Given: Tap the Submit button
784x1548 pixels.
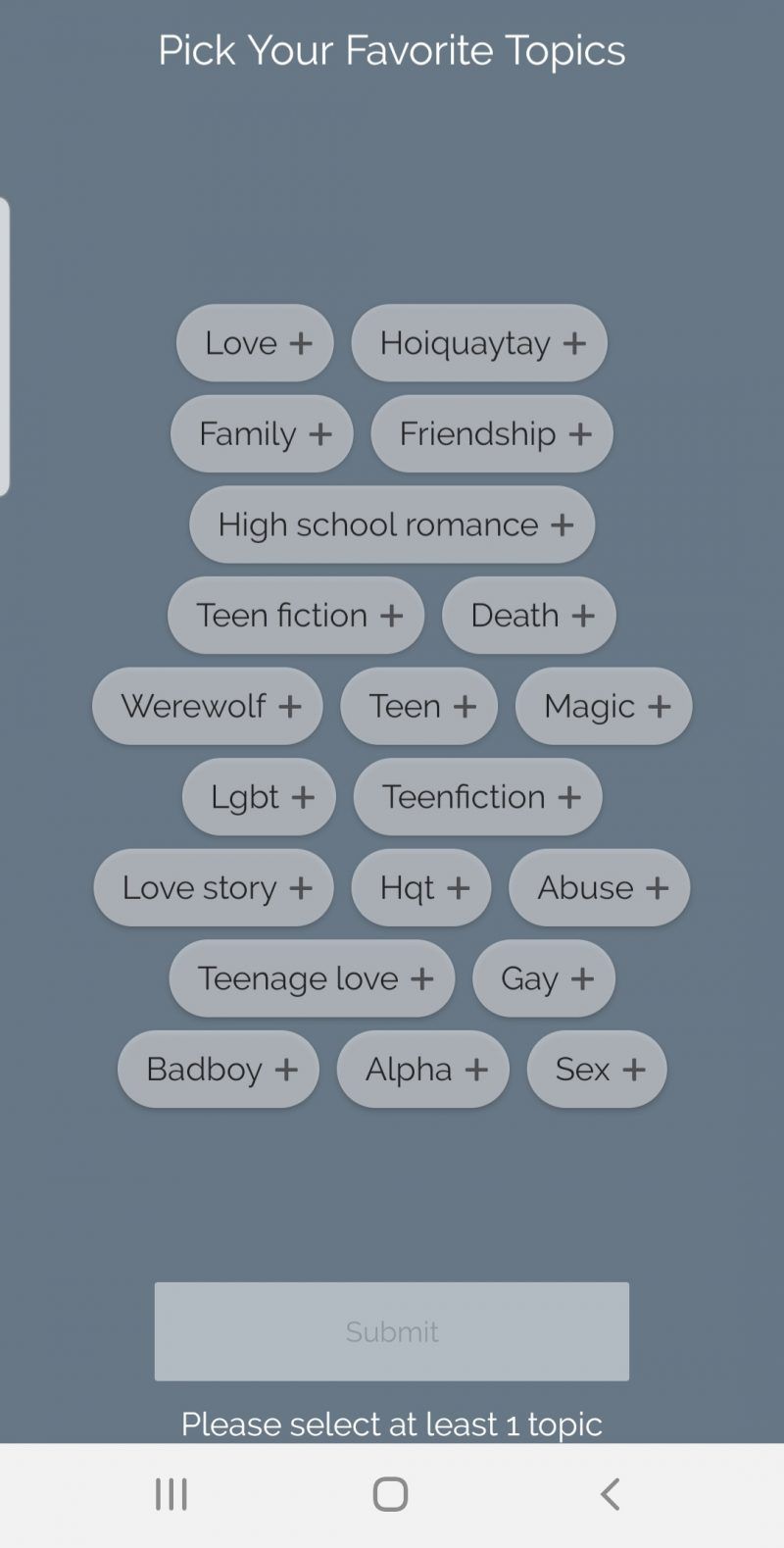Looking at the screenshot, I should 392,1331.
